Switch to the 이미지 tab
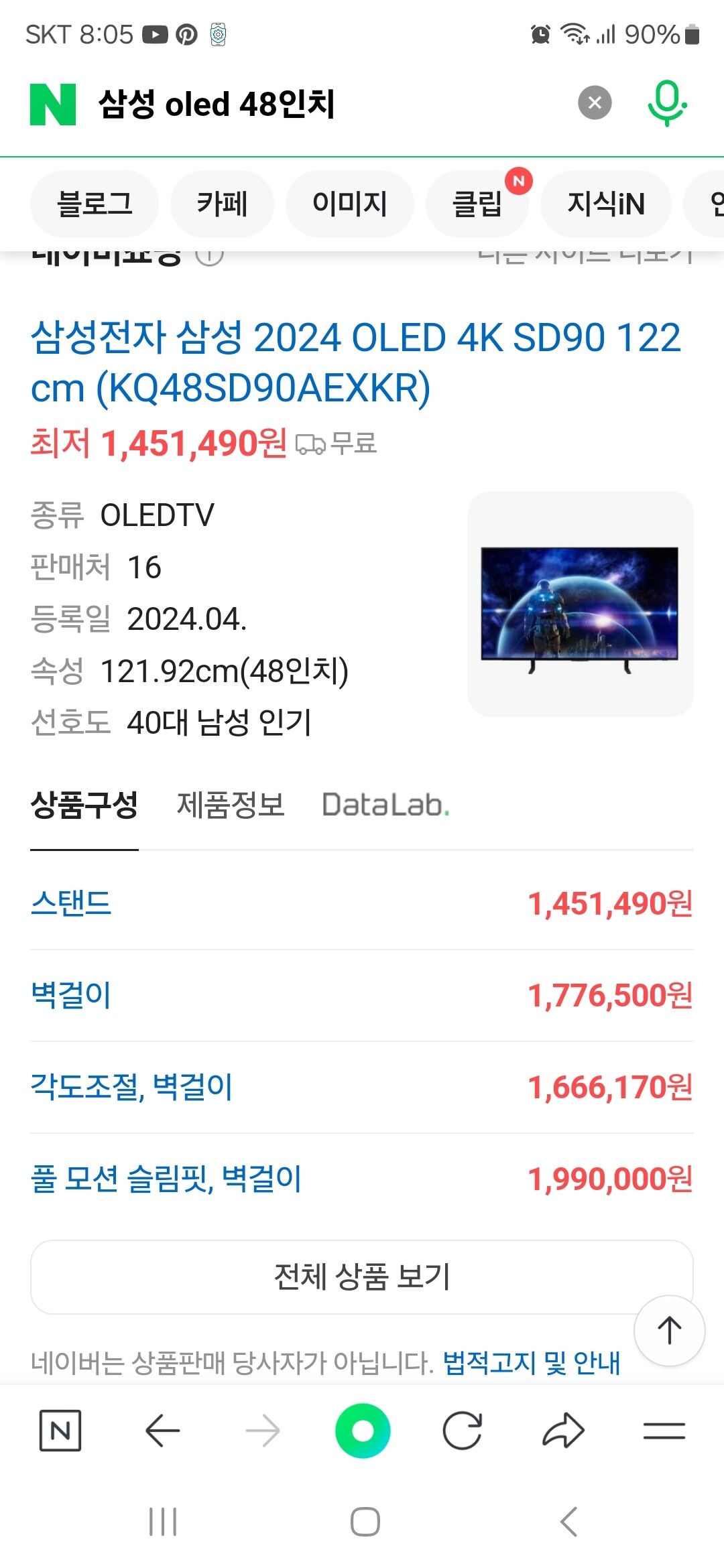The height and width of the screenshot is (1568, 724). [x=349, y=204]
